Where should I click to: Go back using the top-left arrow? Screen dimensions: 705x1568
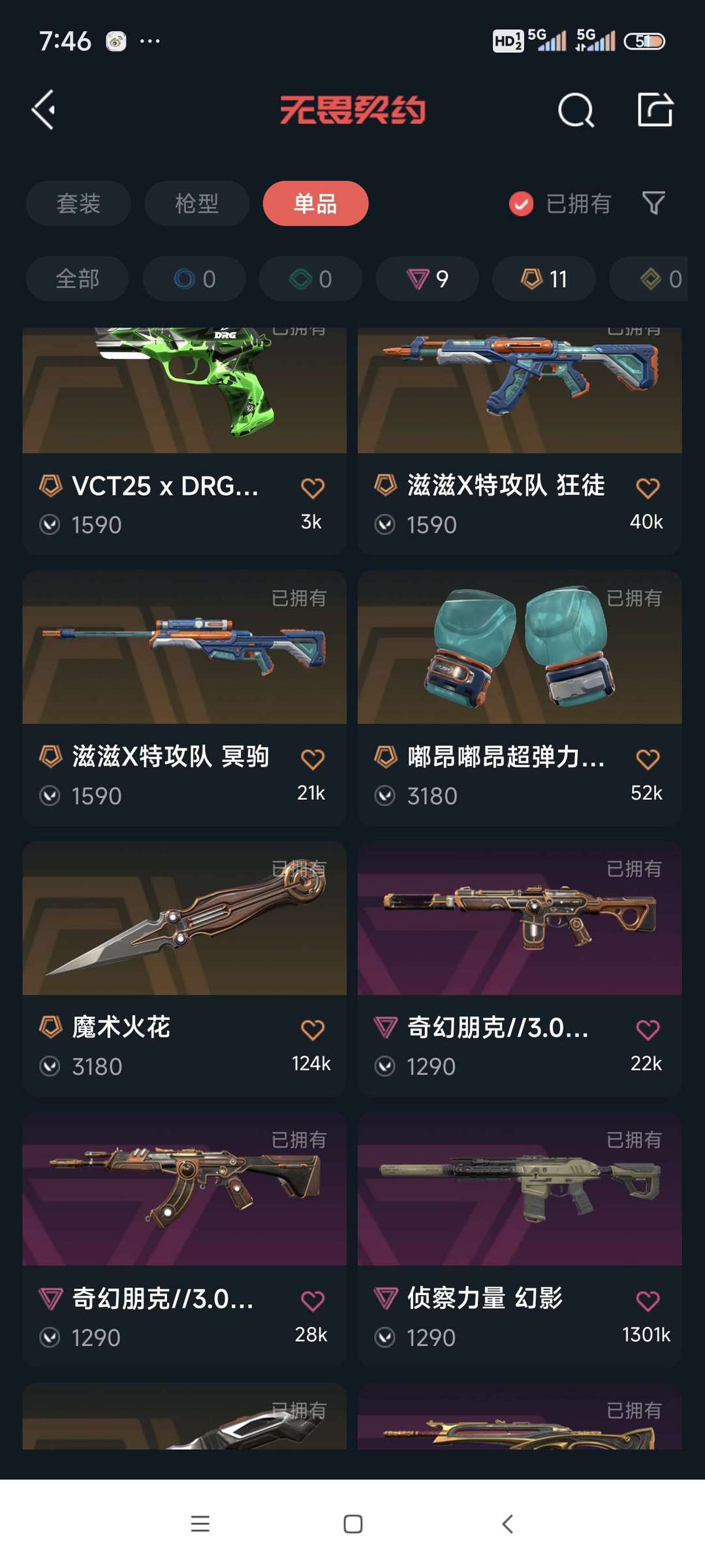point(44,110)
